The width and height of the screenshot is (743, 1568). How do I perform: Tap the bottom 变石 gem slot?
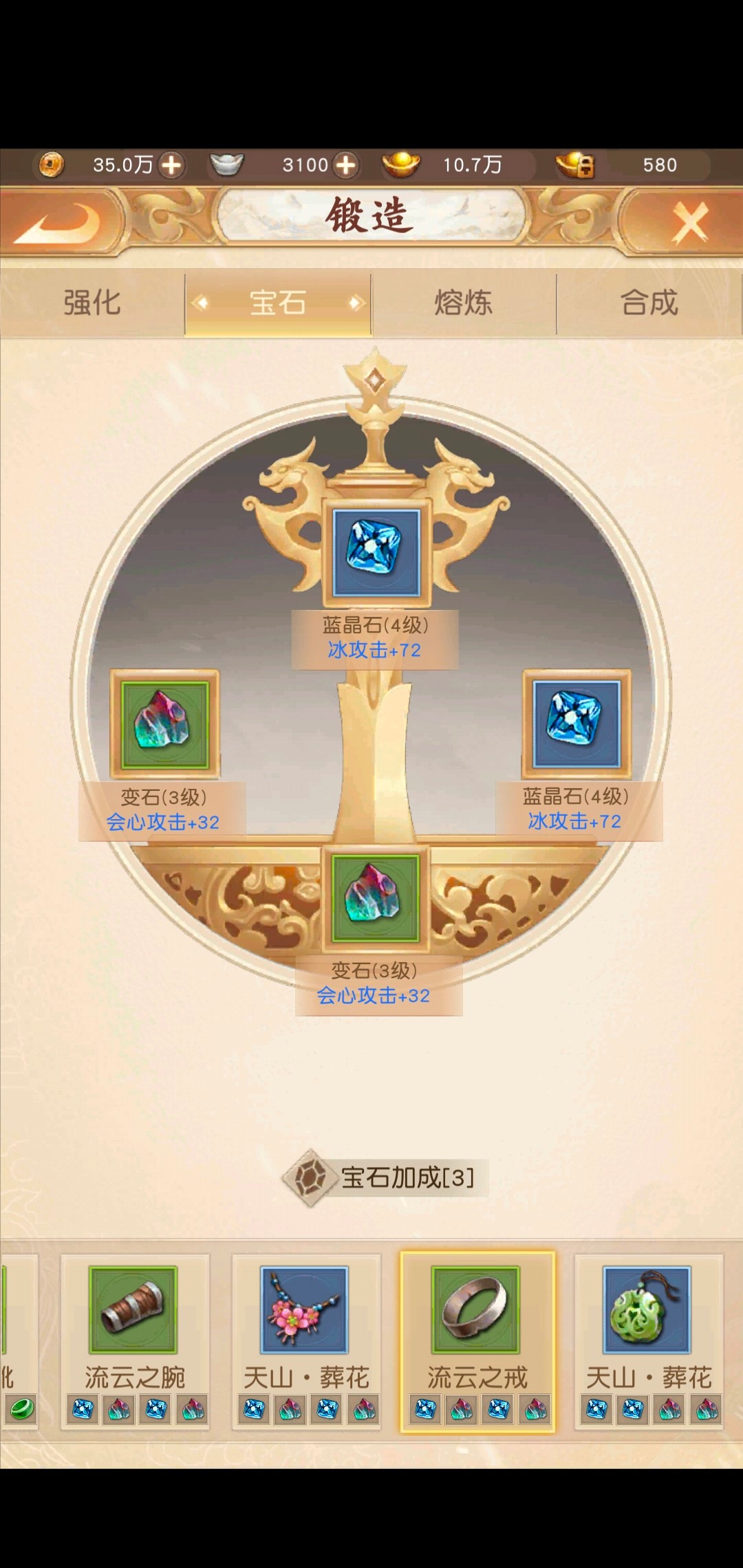(x=375, y=898)
